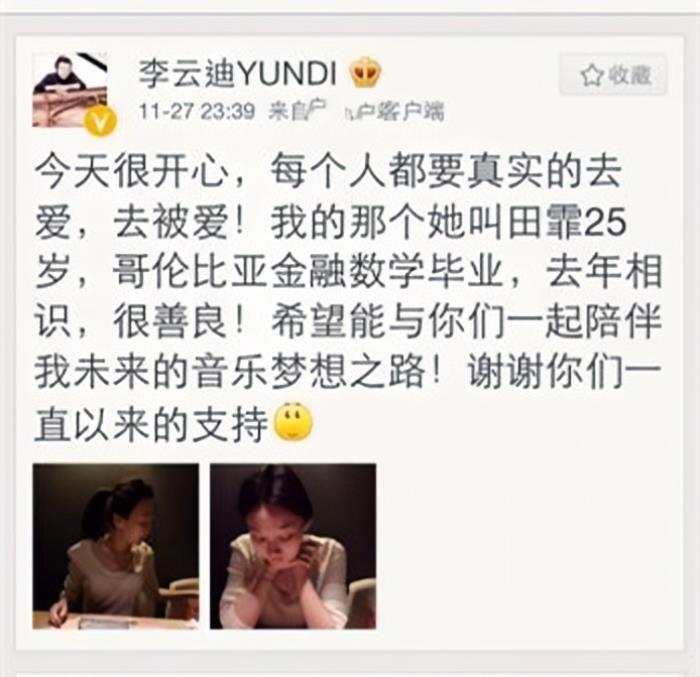View the second attached photo
This screenshot has width=700, height=677.
point(293,545)
